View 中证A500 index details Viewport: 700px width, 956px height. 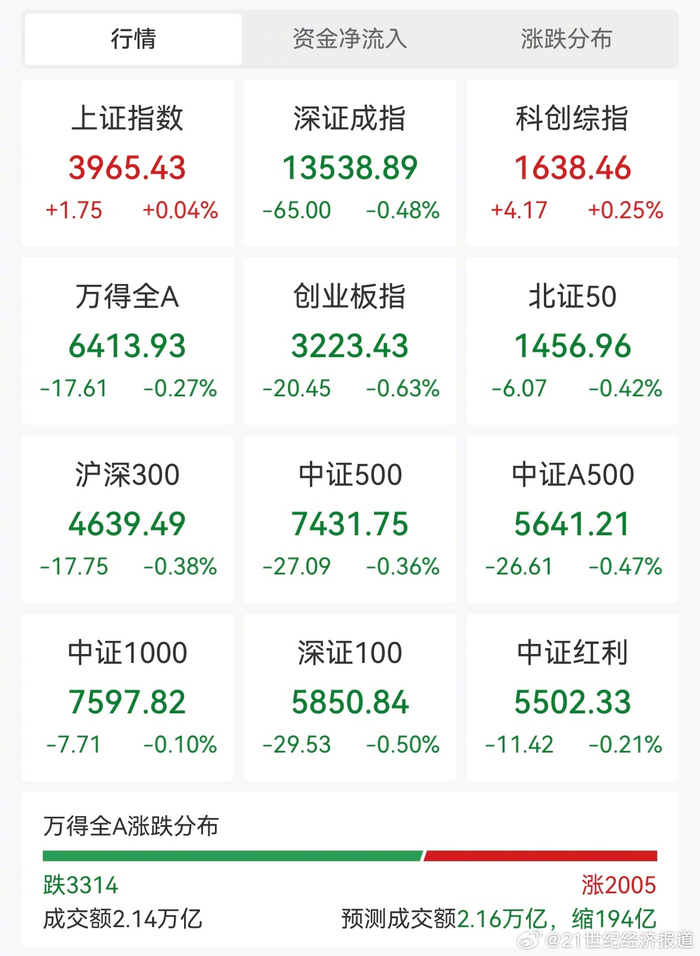pos(573,520)
